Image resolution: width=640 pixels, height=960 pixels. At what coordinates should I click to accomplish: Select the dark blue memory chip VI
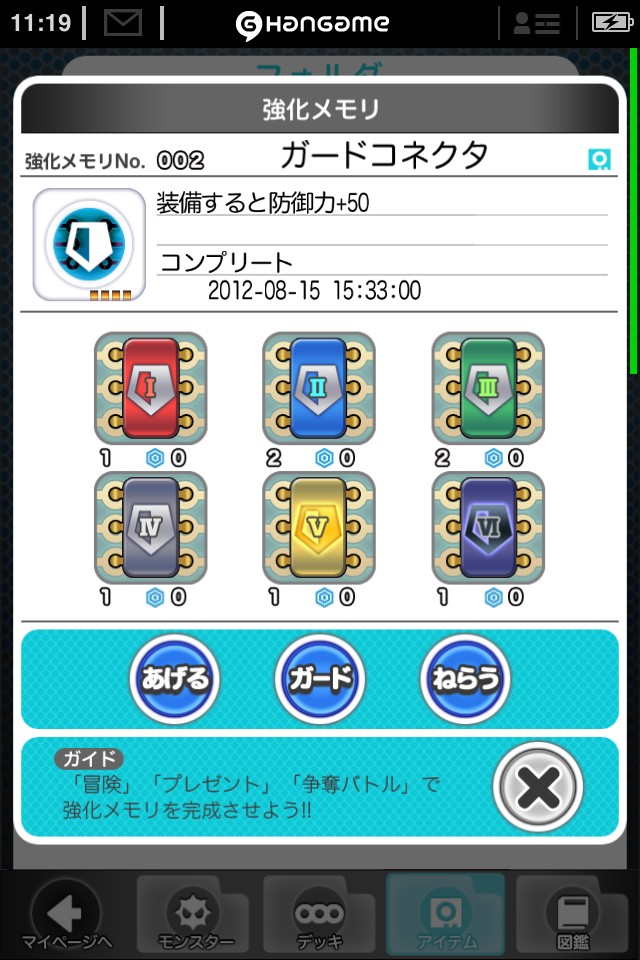pyautogui.click(x=488, y=528)
